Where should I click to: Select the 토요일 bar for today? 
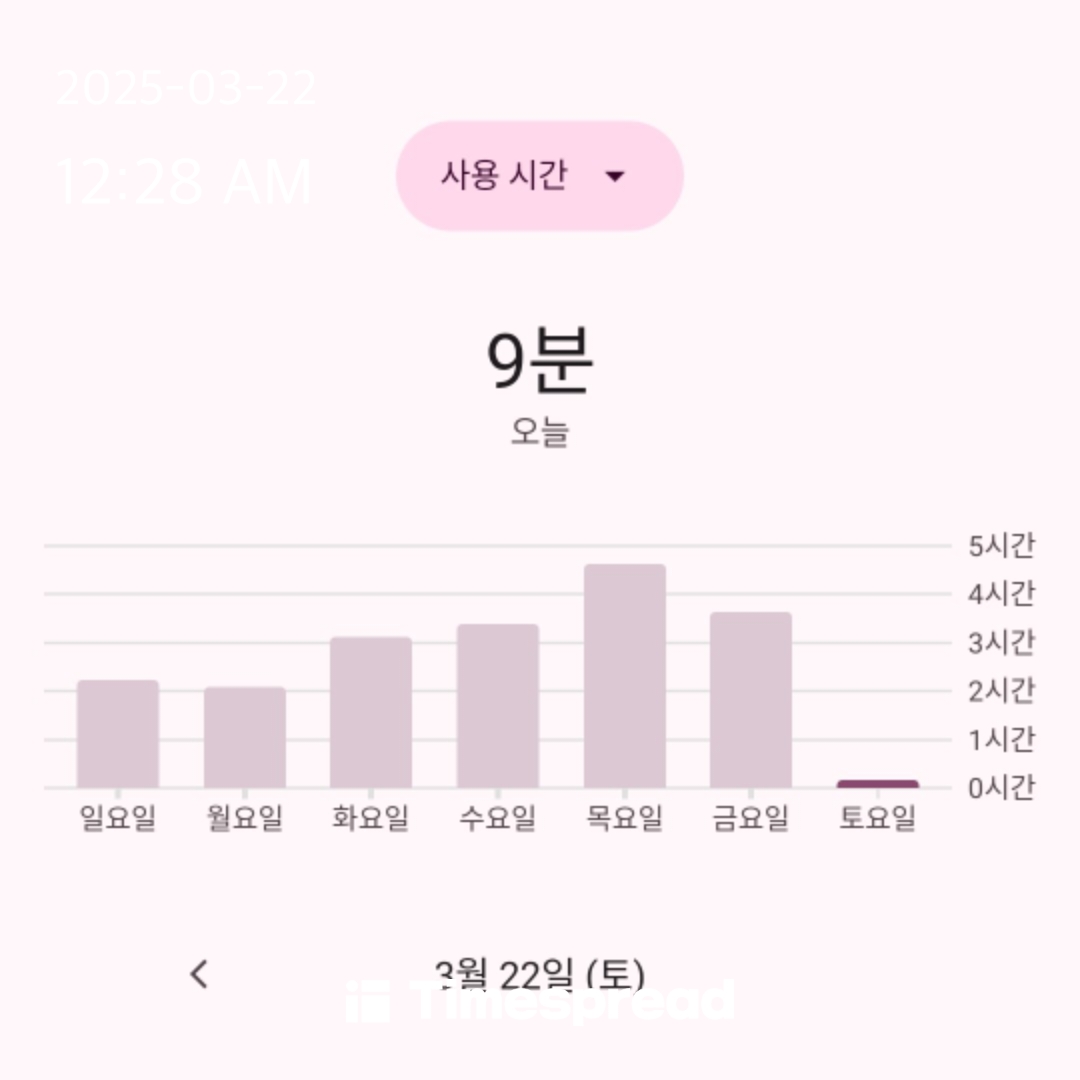tap(878, 784)
